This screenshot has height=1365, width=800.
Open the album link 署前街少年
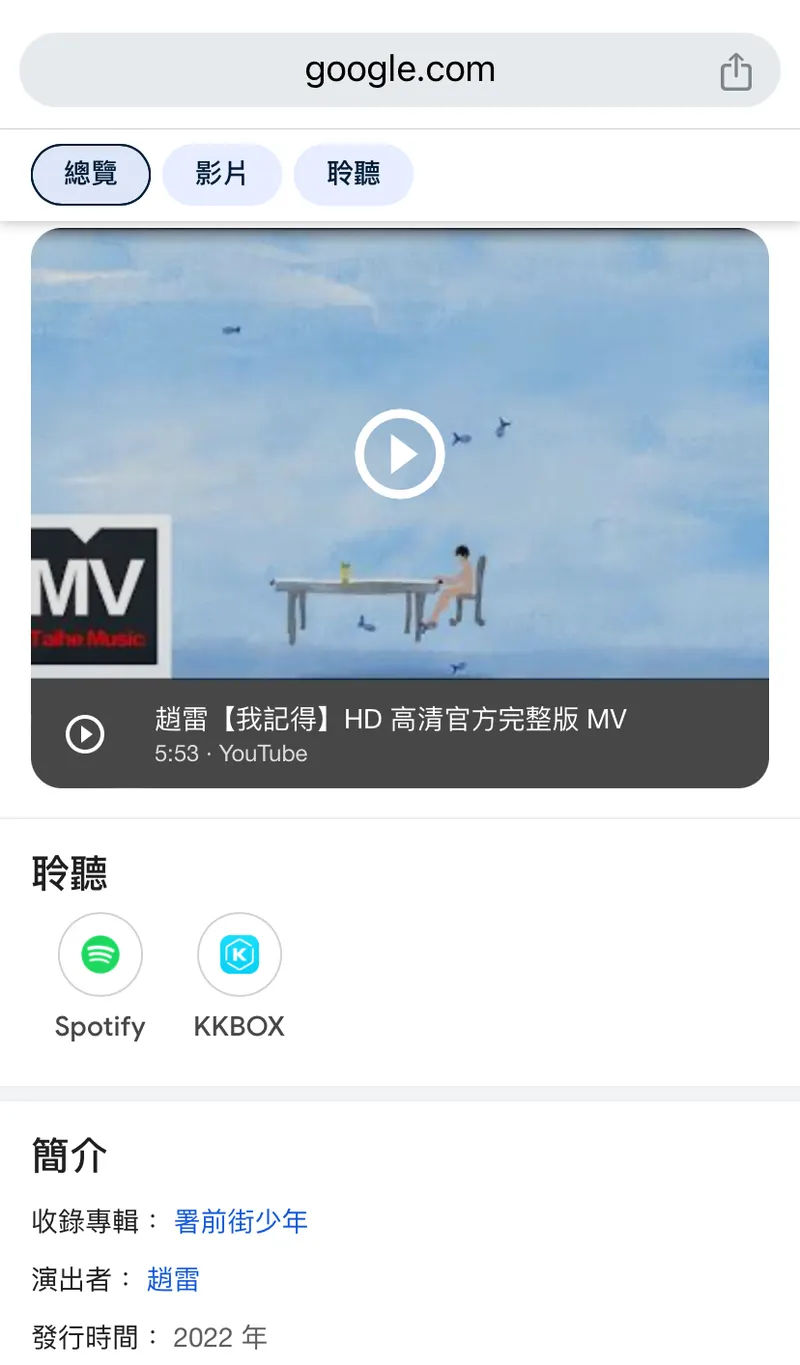coord(241,1221)
